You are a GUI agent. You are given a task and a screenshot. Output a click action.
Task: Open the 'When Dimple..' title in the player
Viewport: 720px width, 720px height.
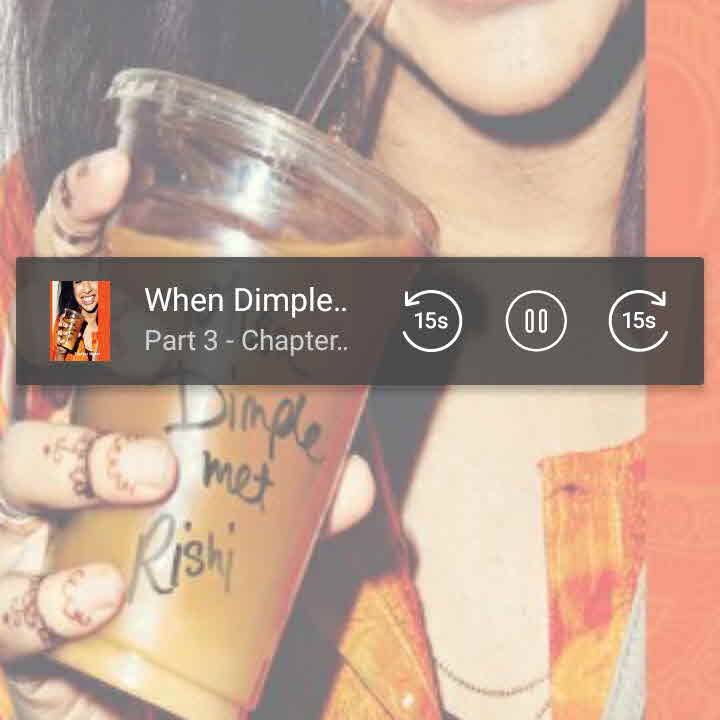[246, 300]
